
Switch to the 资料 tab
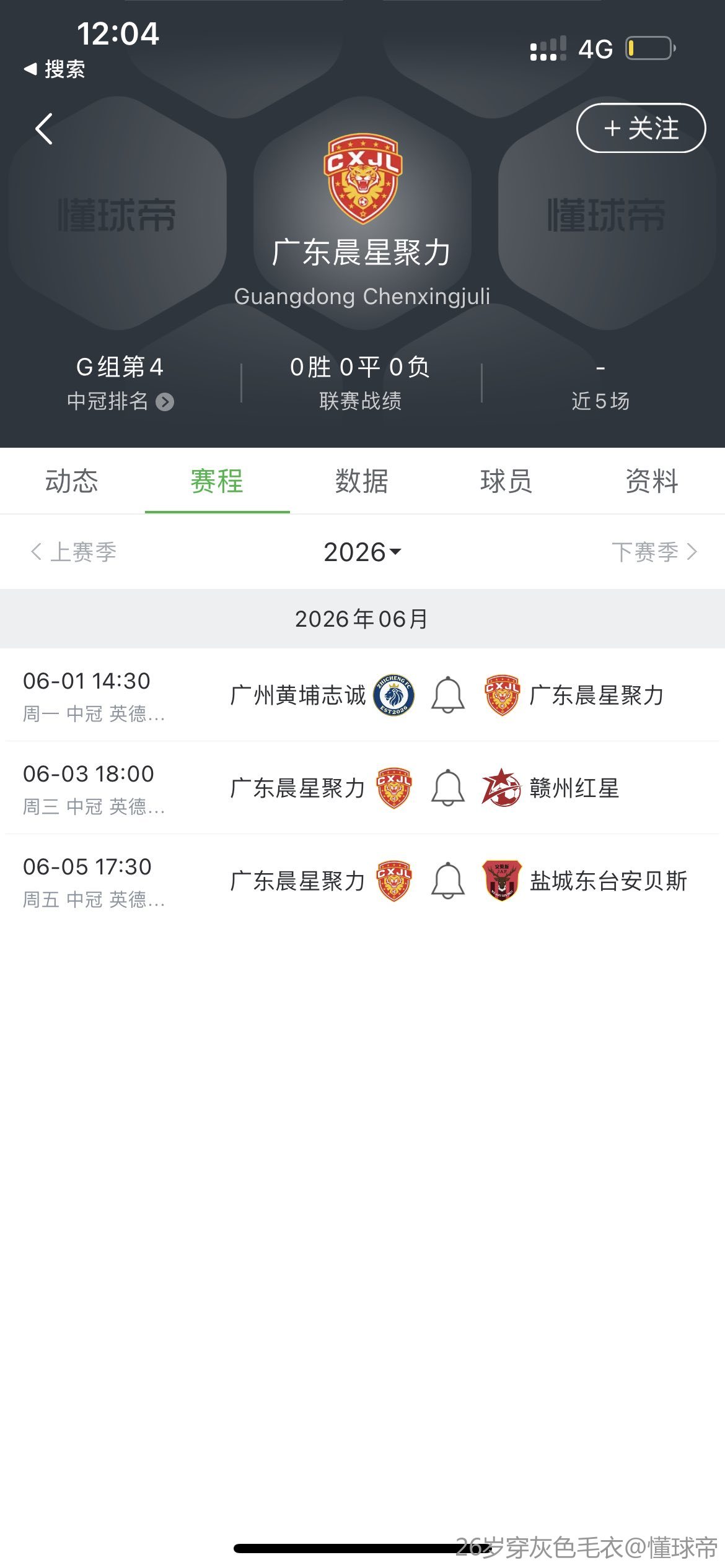(652, 481)
